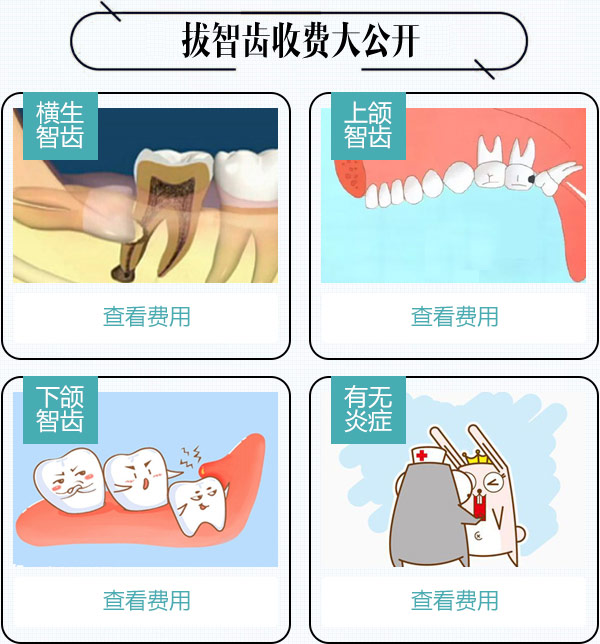Viewport: 600px width, 644px height.
Task: Tap 查看费用 under 上颌智齿
Action: click(x=454, y=317)
